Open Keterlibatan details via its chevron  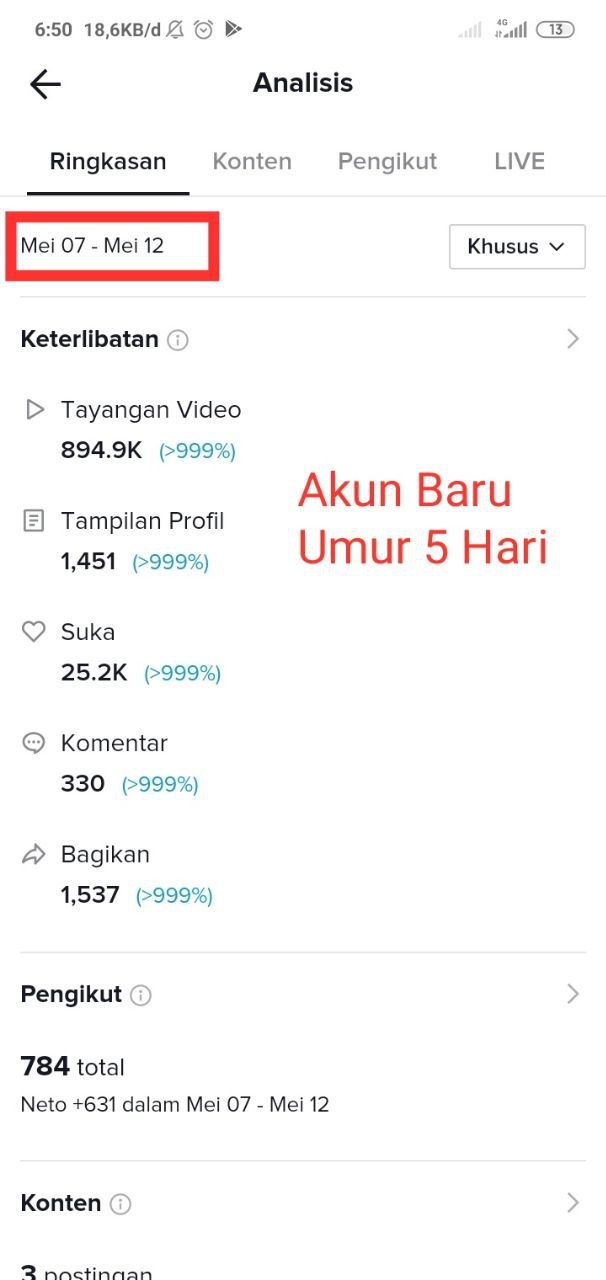point(573,339)
